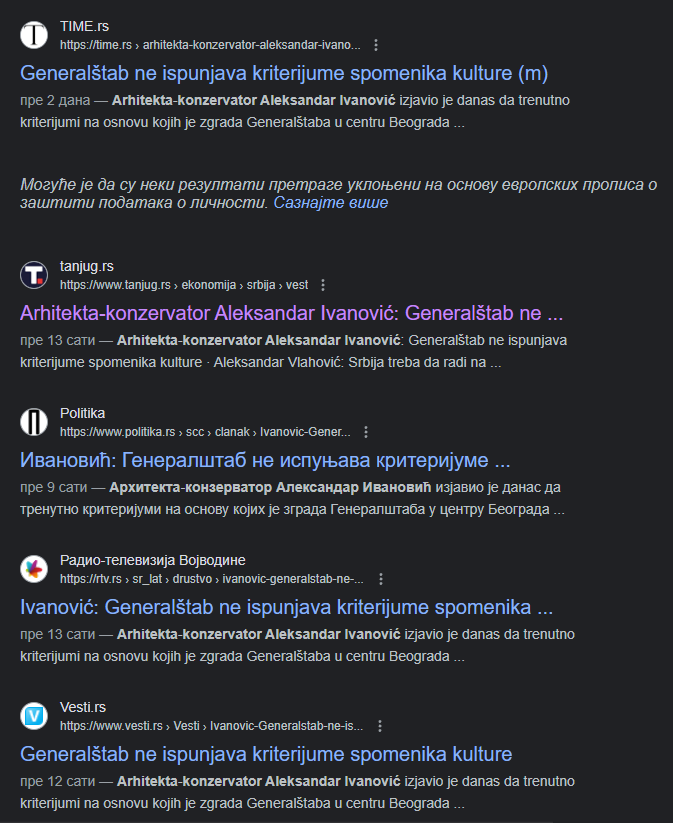
Task: Open Politika article Ивановић: Генералштаб
Action: (265, 460)
